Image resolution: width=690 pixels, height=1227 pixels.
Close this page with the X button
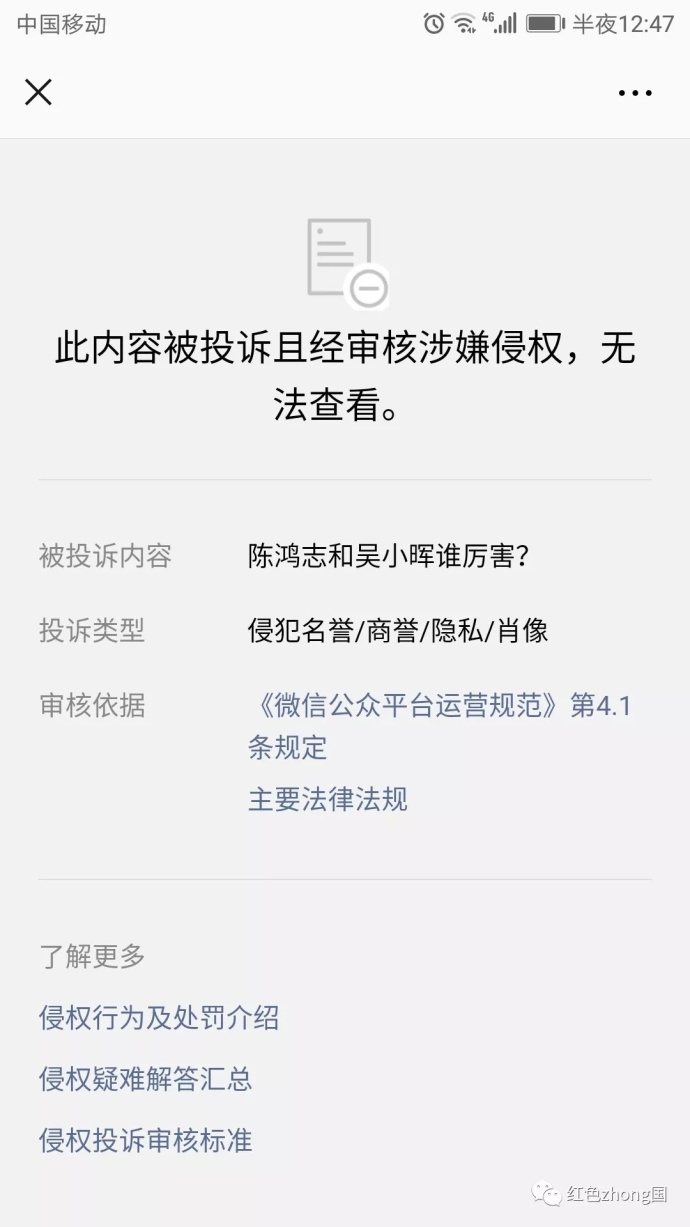pos(38,93)
